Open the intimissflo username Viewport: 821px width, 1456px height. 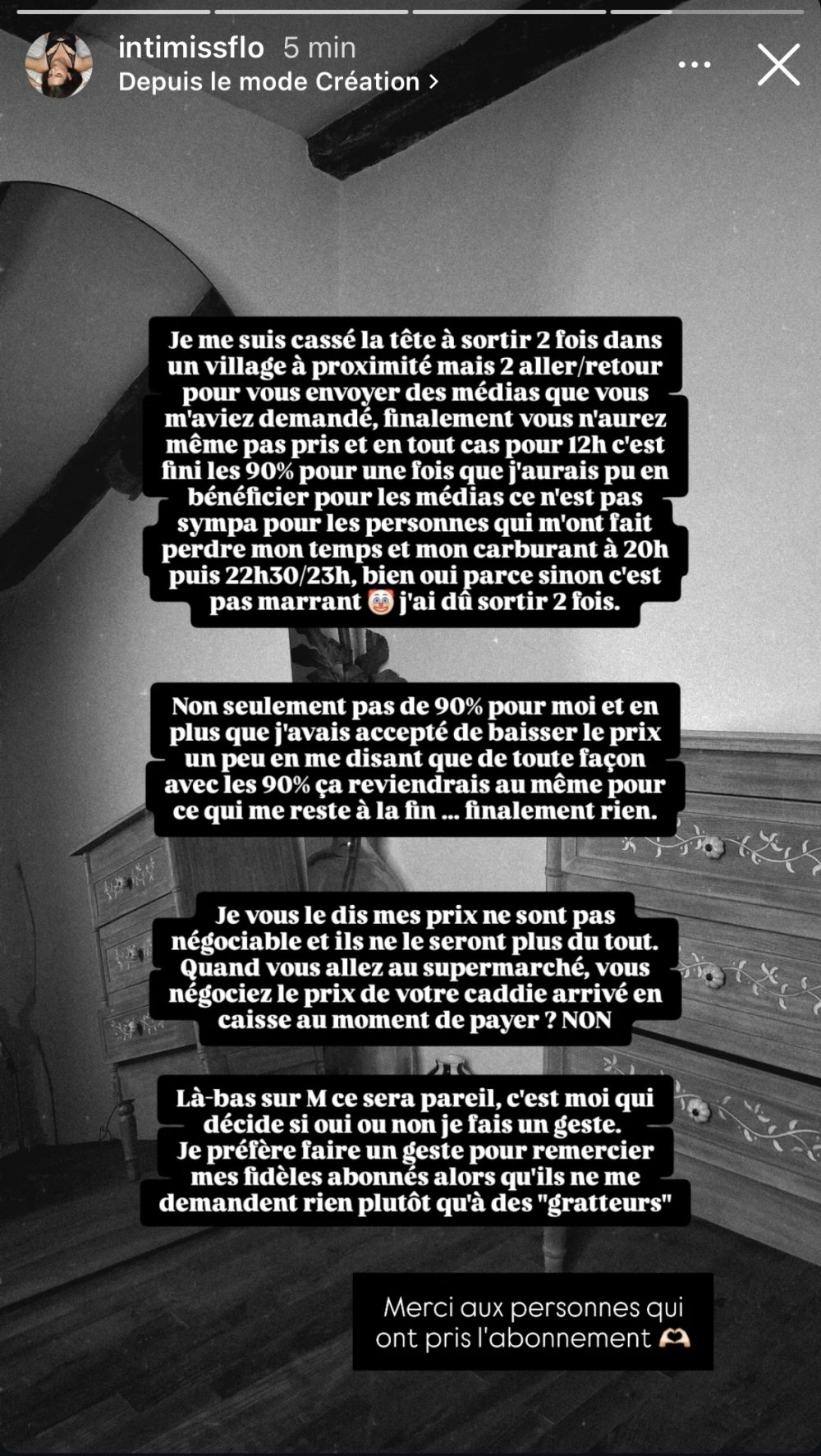(x=190, y=48)
